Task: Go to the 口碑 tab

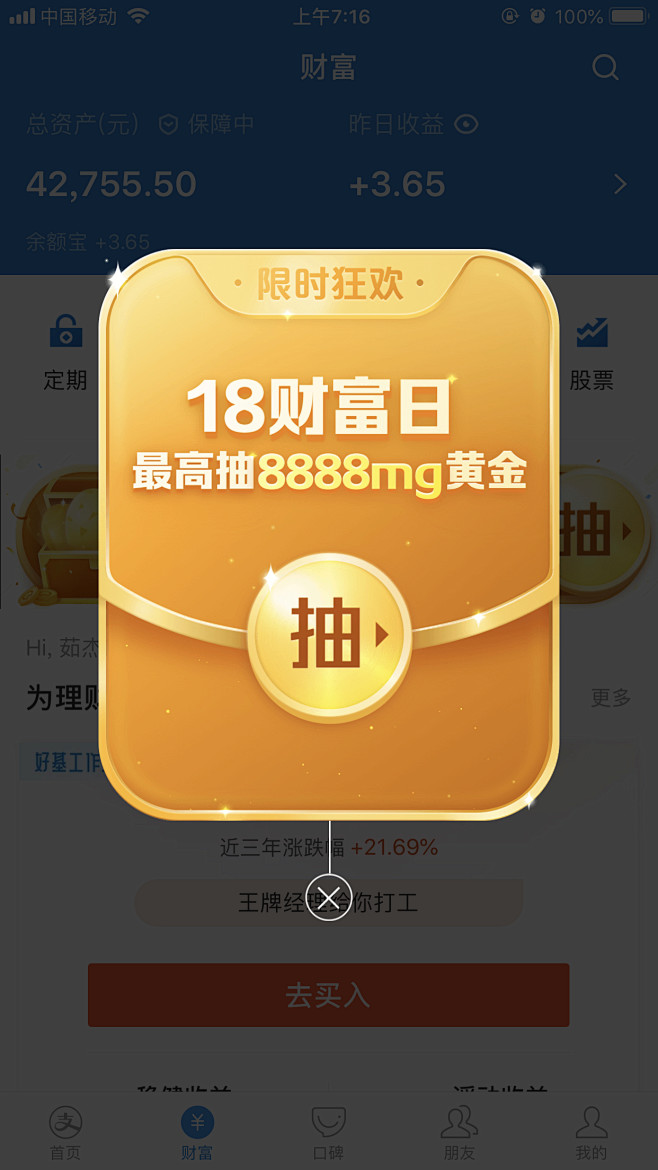Action: (329, 1133)
